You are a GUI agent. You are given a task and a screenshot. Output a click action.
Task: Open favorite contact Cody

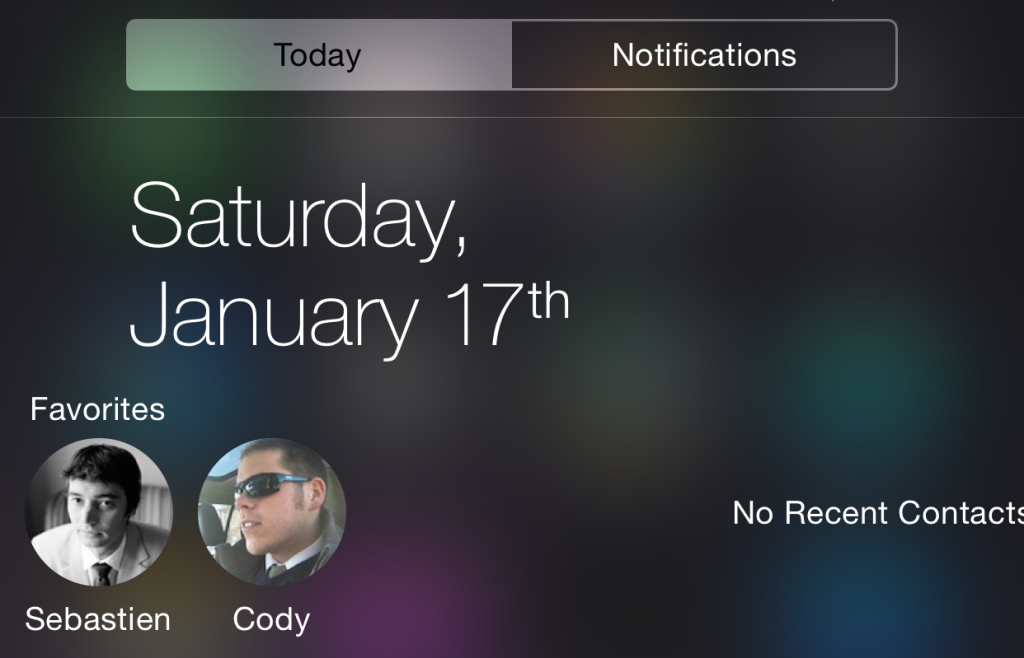pyautogui.click(x=271, y=512)
